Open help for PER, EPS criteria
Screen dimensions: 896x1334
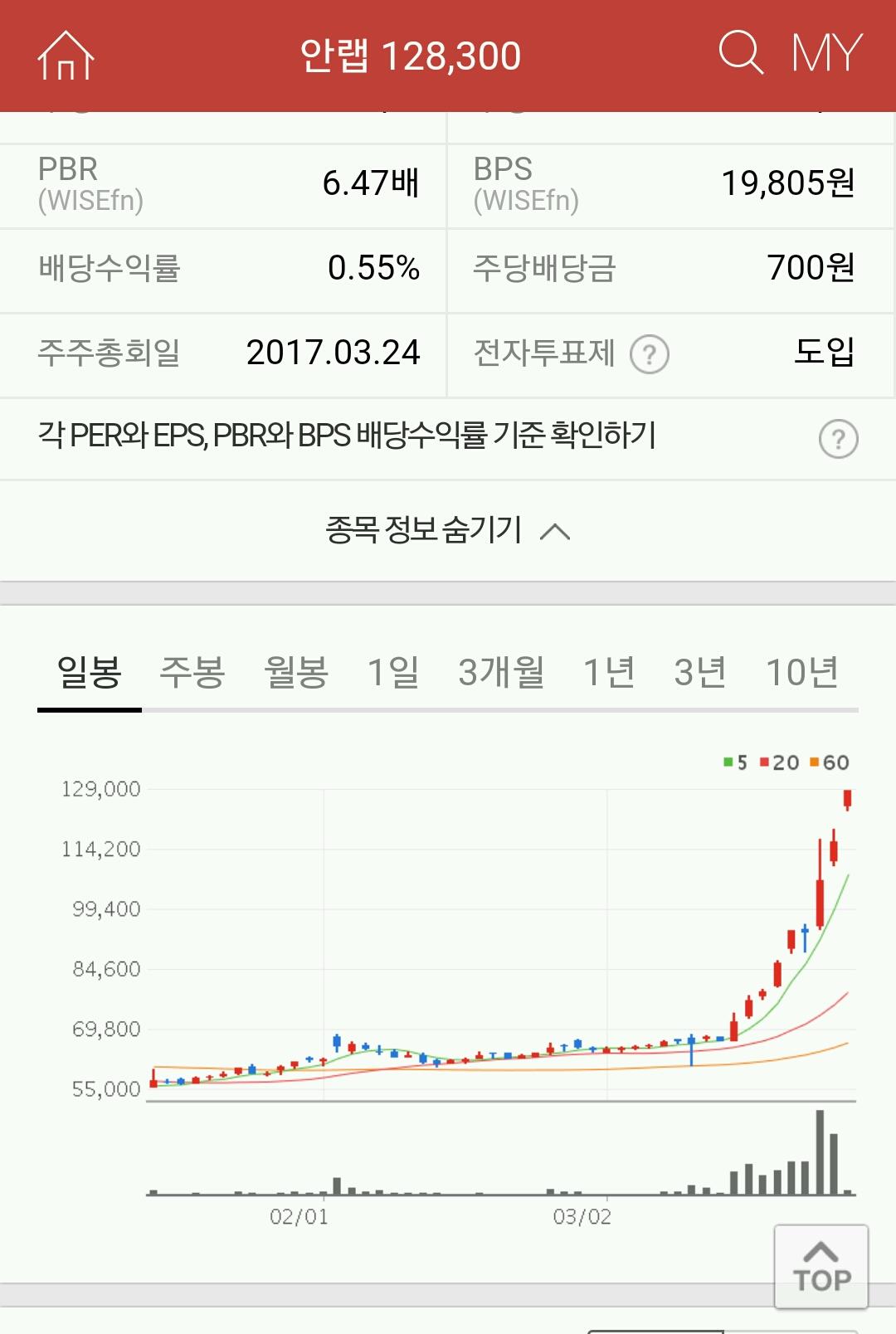tap(838, 439)
